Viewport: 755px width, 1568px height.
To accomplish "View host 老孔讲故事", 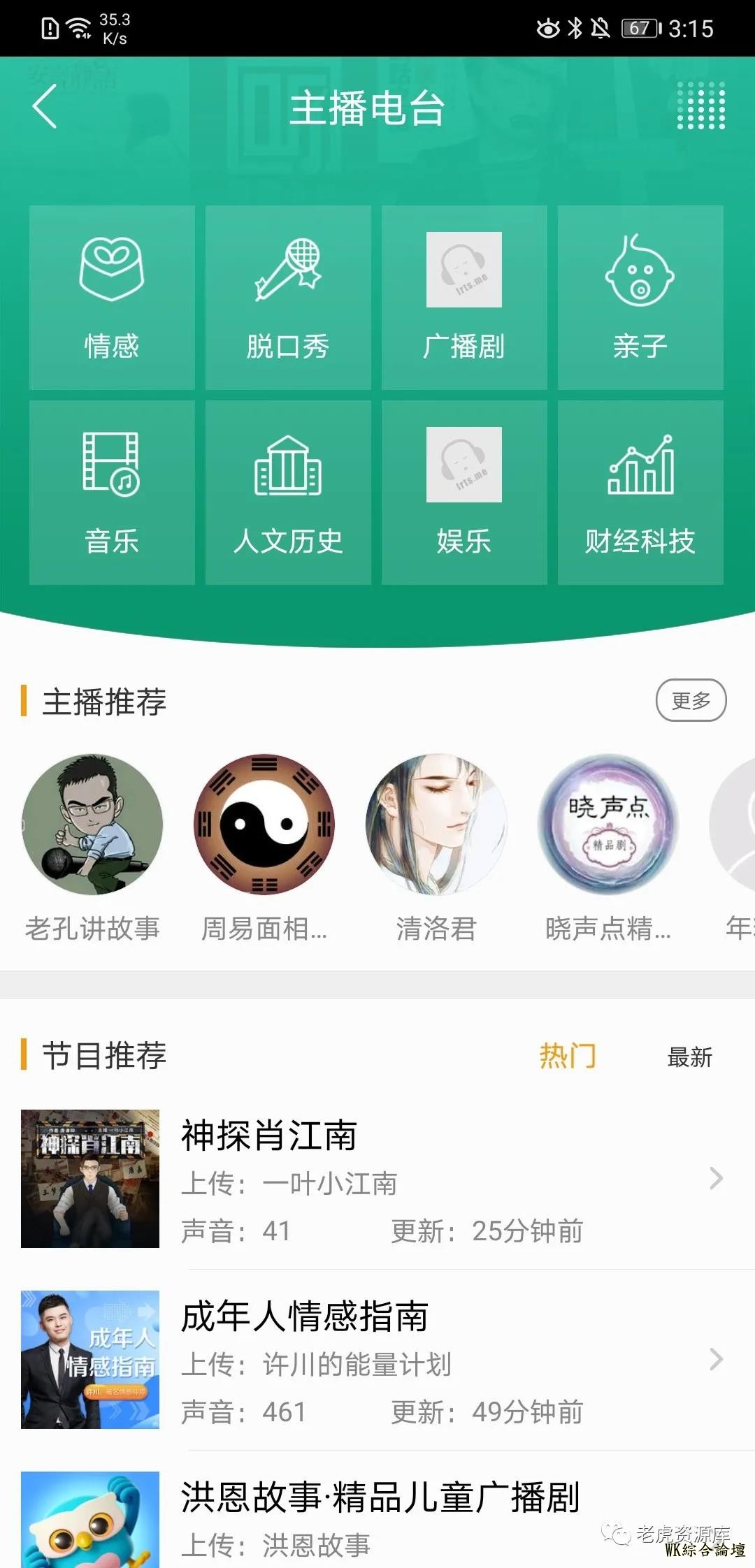I will click(93, 825).
